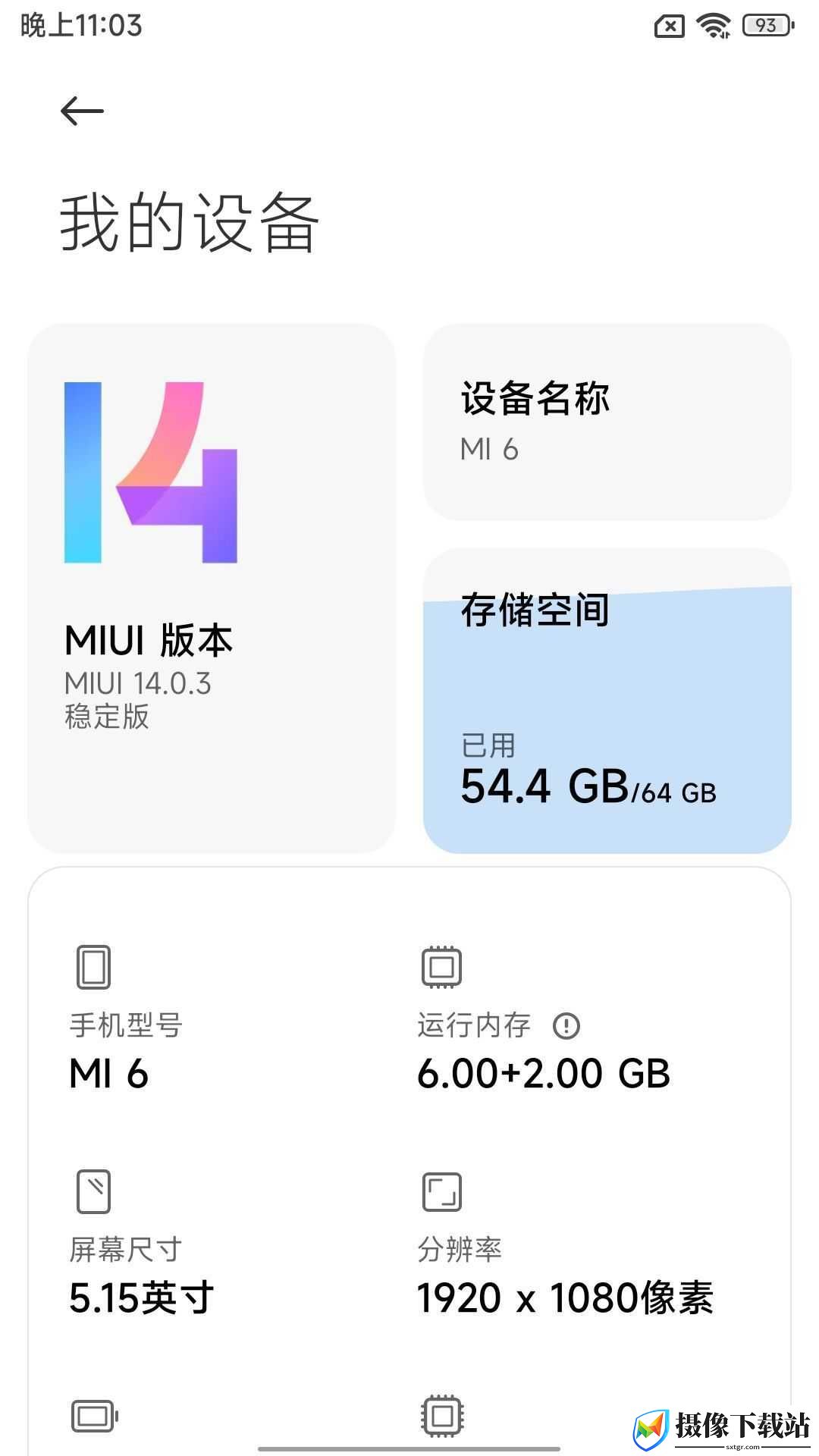Tap the info icon beside 运行内存
Viewport: 819px width, 1456px height.
coord(566,1026)
